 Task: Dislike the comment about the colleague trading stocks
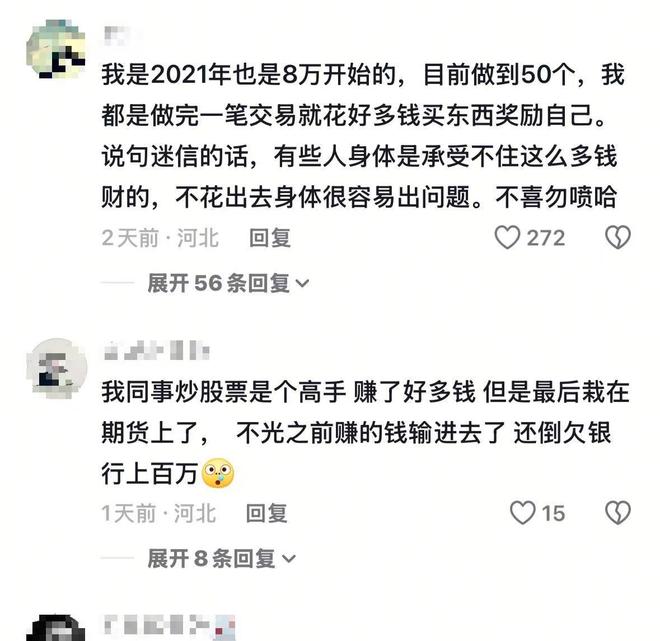coord(619,513)
